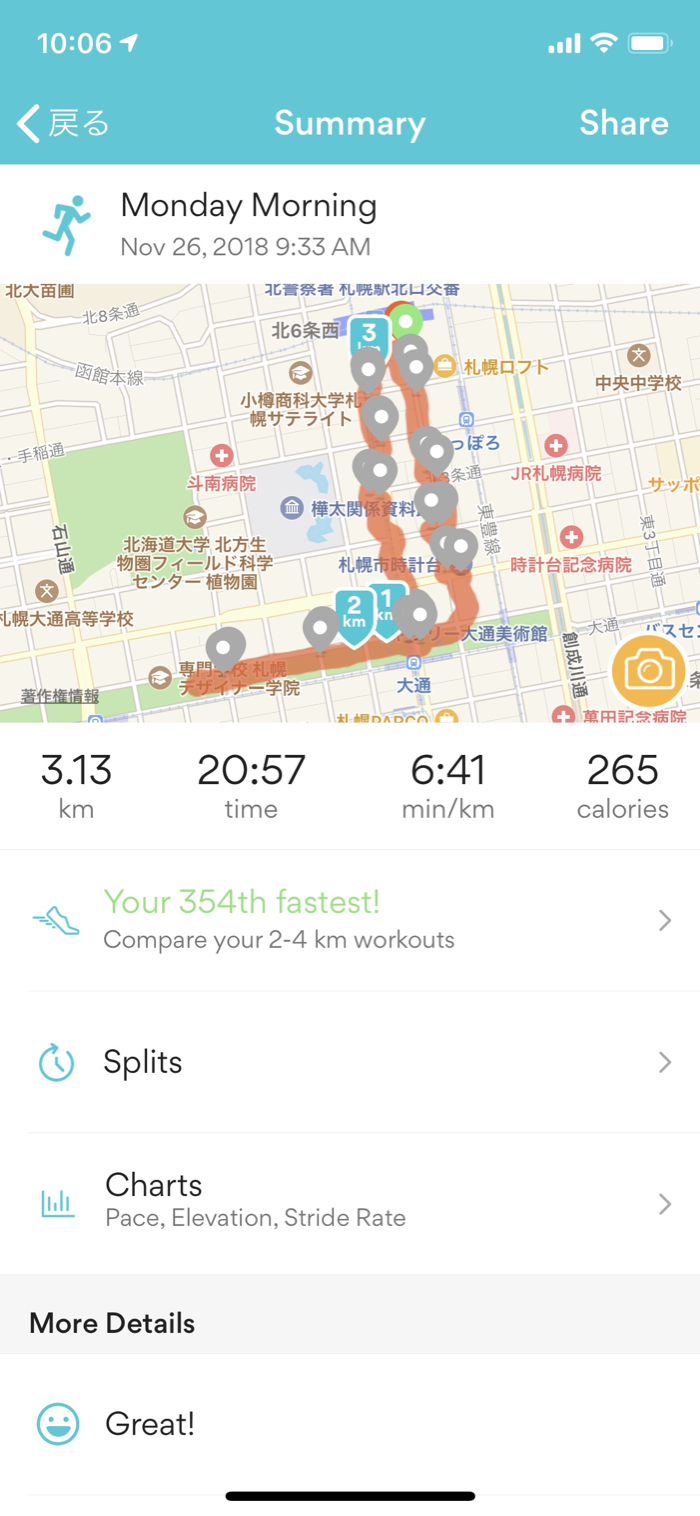Compare your 2-4 km workouts
700x1516 pixels.
point(350,920)
